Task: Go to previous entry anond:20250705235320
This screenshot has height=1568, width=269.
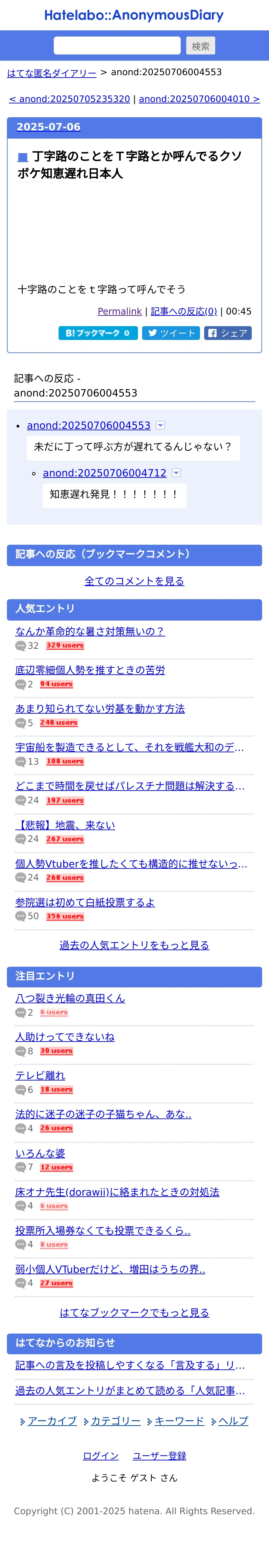Action: [x=69, y=99]
